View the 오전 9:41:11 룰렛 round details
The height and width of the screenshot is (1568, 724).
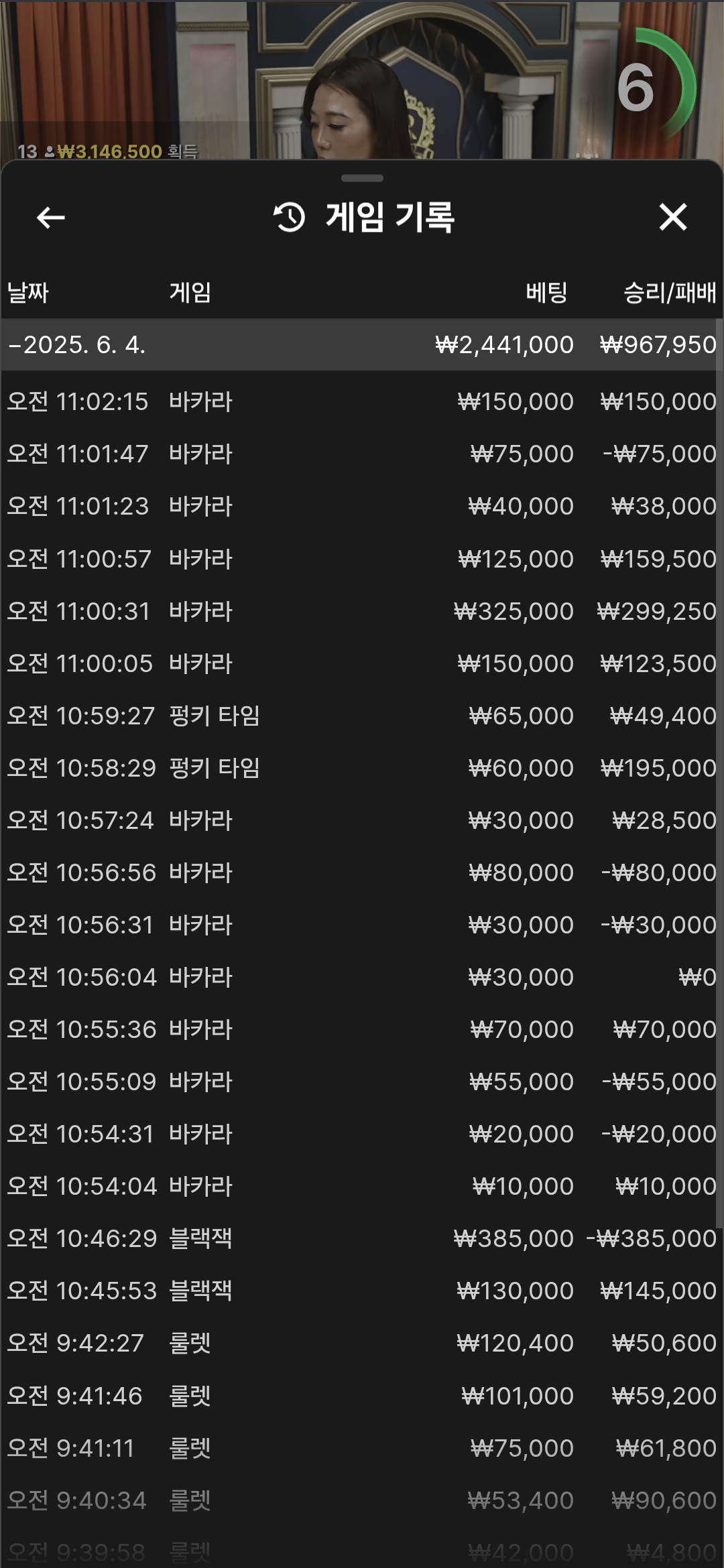[362, 1448]
